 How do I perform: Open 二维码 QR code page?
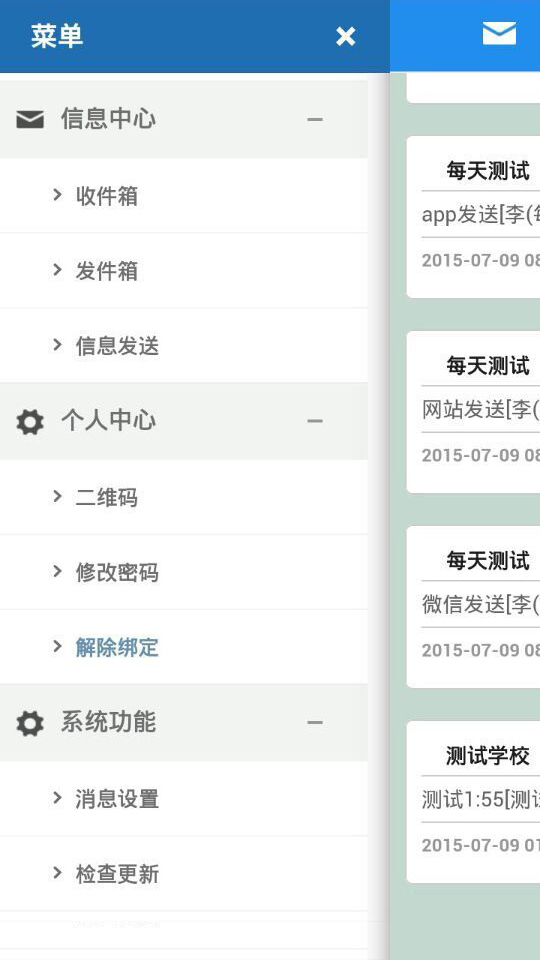(184, 497)
